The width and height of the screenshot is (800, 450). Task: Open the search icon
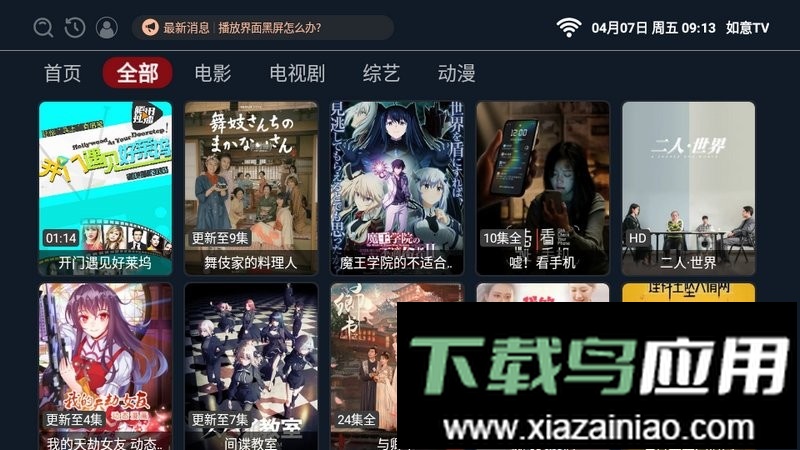click(x=43, y=28)
